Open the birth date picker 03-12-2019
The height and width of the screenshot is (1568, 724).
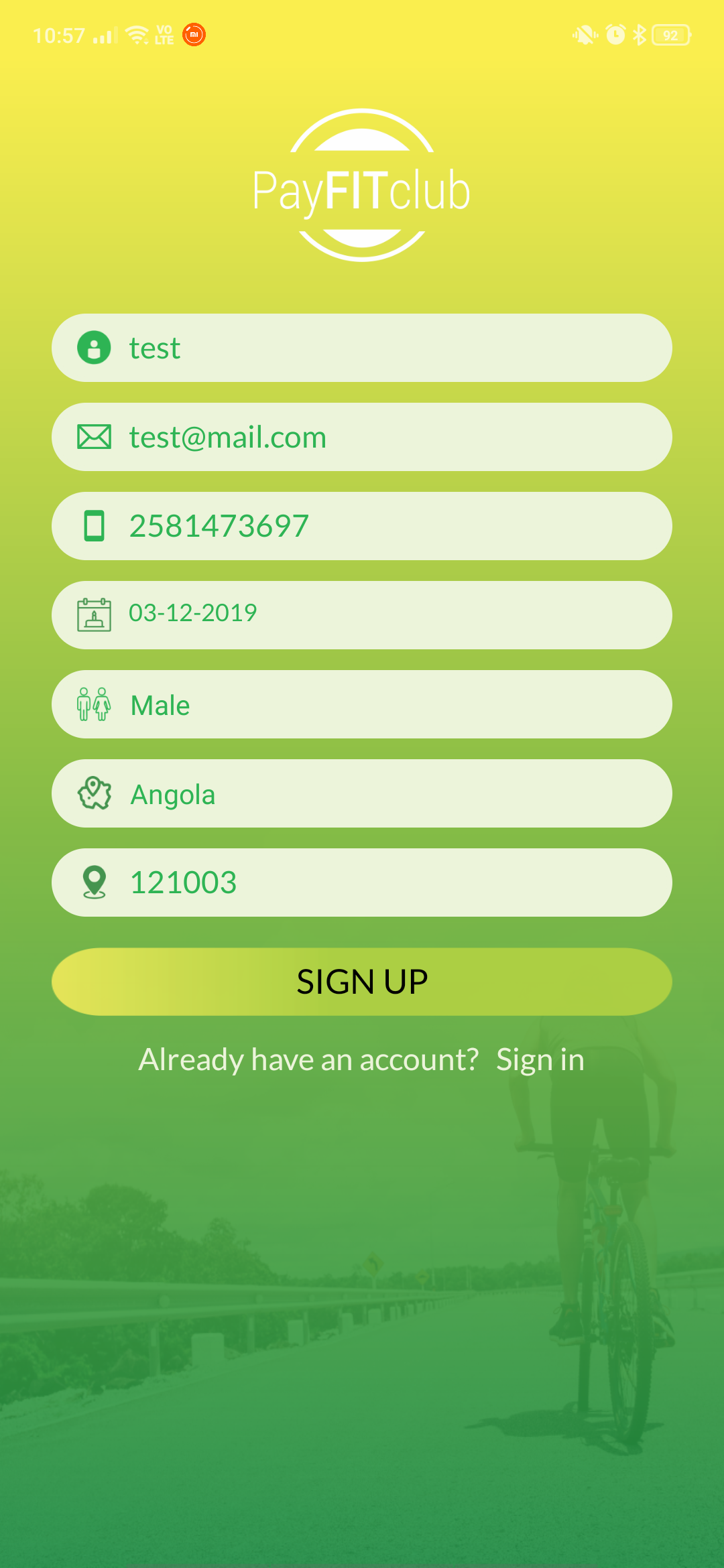click(x=362, y=614)
